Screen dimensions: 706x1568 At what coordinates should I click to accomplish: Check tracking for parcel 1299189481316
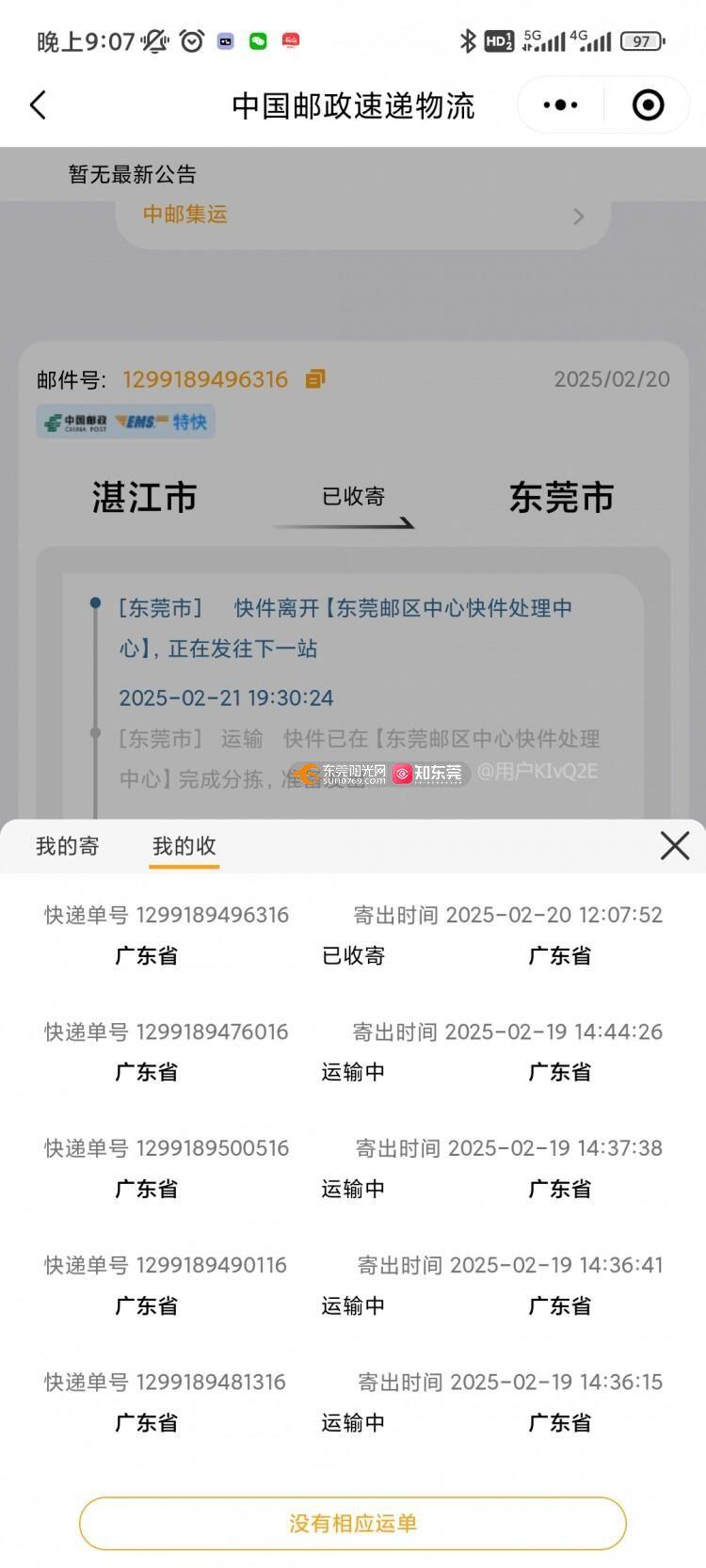(353, 1401)
